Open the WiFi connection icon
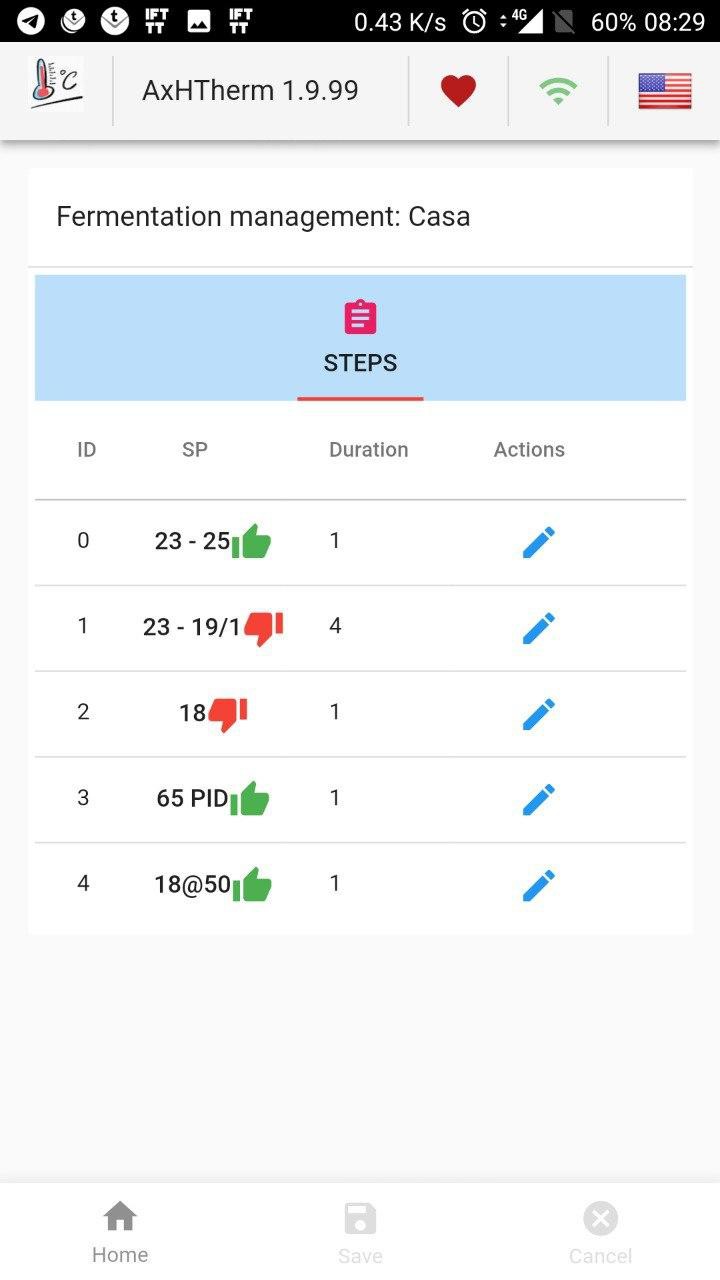The image size is (720, 1280). [x=558, y=91]
